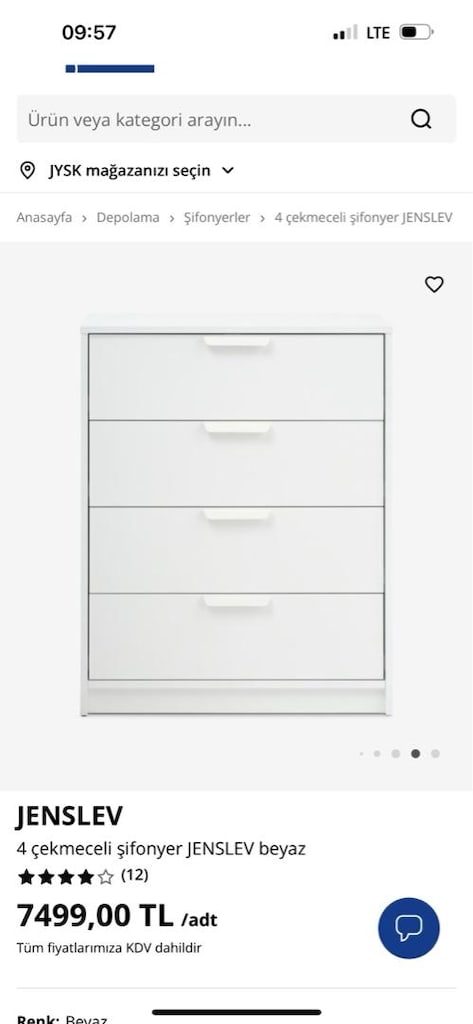Tap the product search field
The image size is (473, 1024).
point(236,120)
